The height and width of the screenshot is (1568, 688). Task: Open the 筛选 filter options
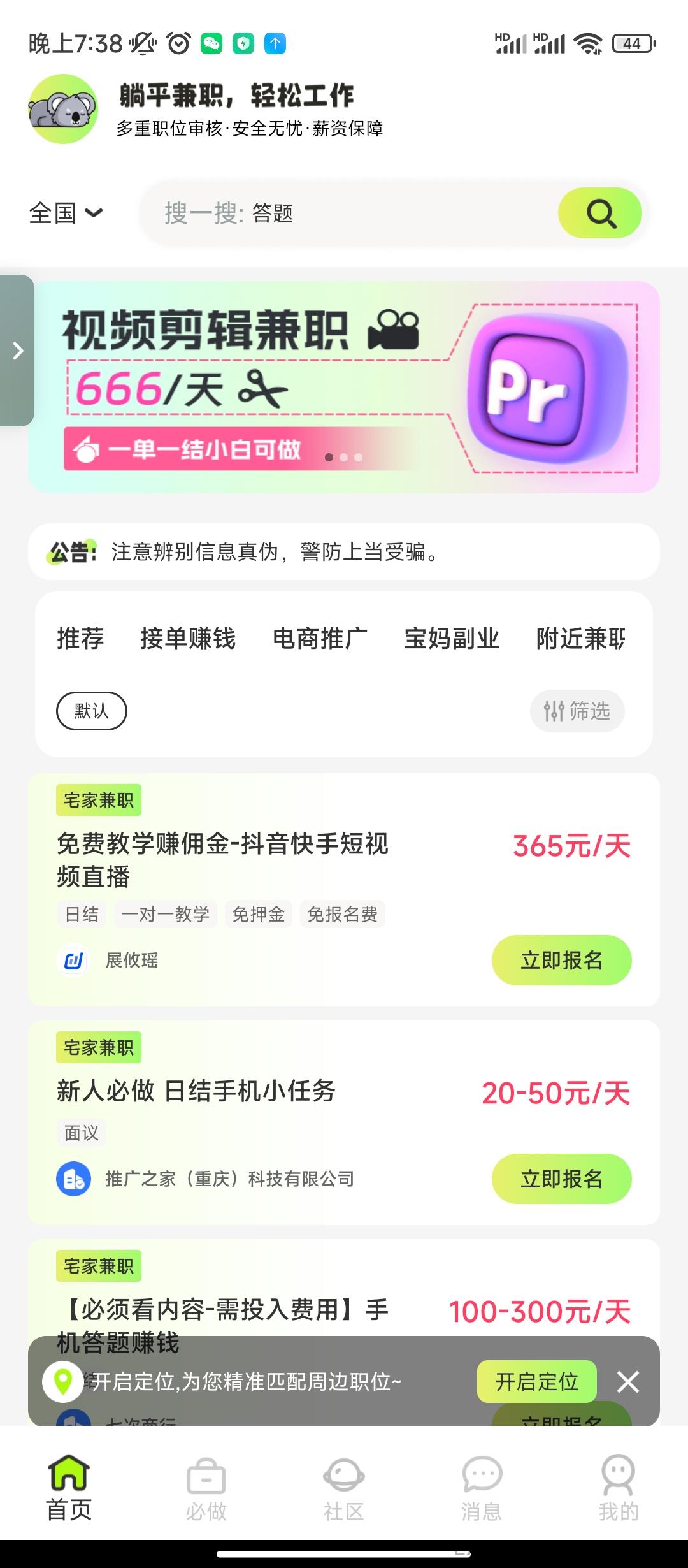pos(577,711)
